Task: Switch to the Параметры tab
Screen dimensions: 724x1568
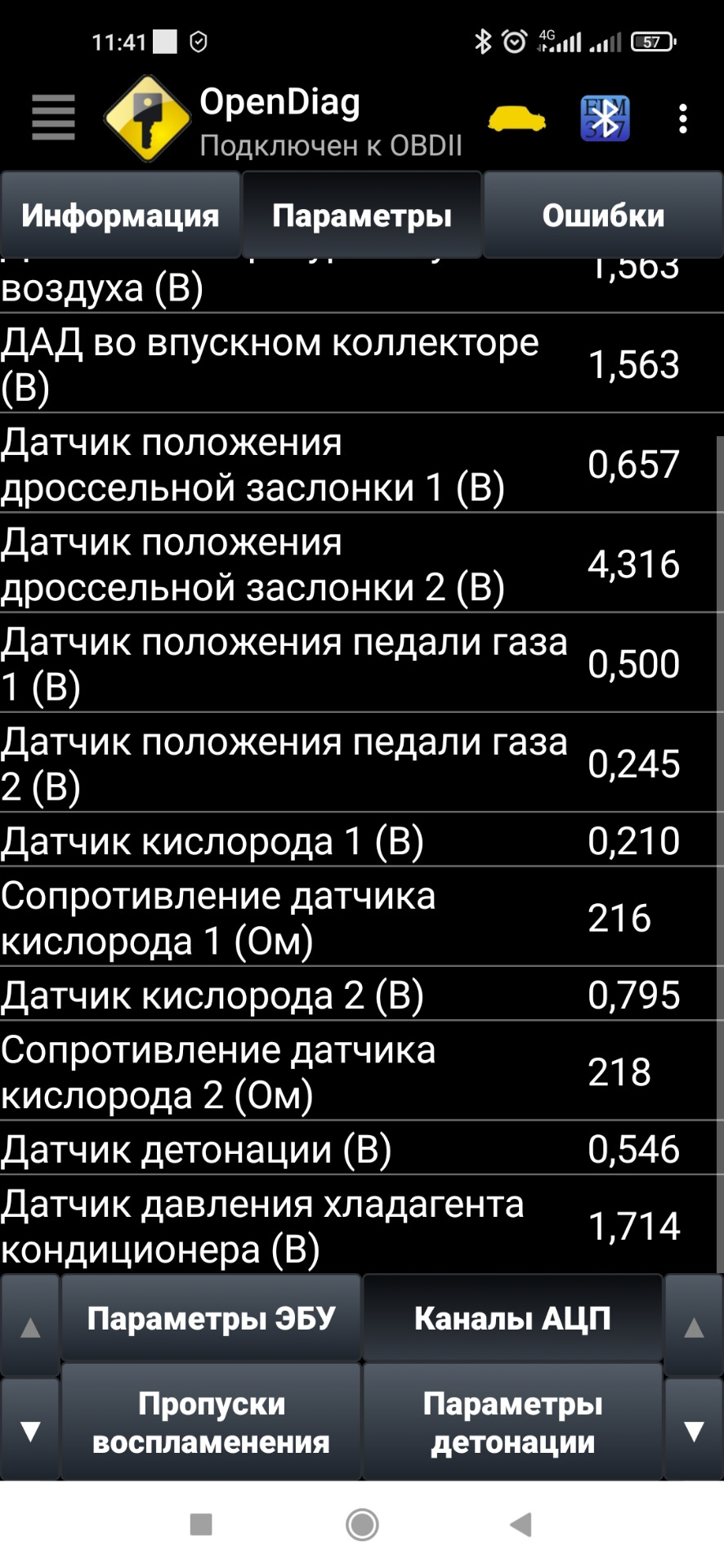Action: pos(362,216)
